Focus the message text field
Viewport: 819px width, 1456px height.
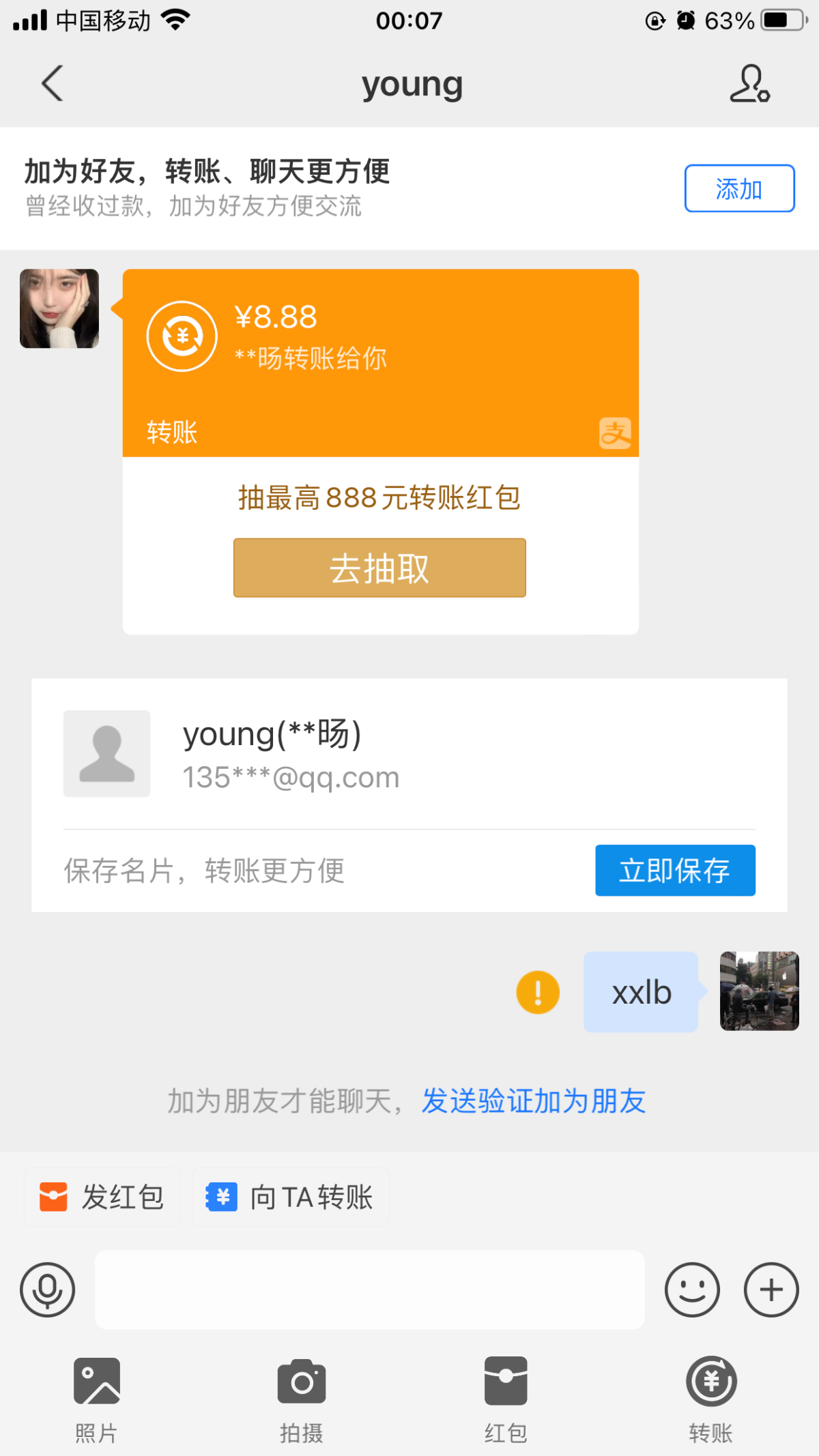(x=369, y=1290)
